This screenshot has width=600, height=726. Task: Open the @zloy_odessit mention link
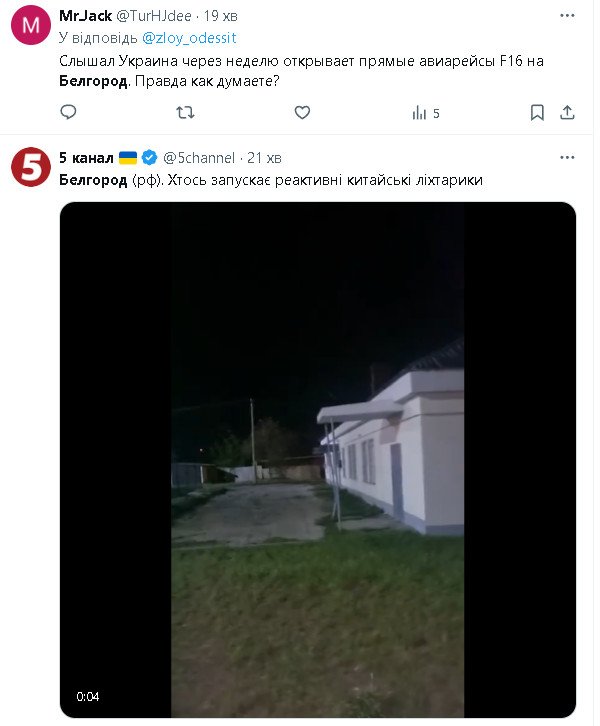click(188, 37)
